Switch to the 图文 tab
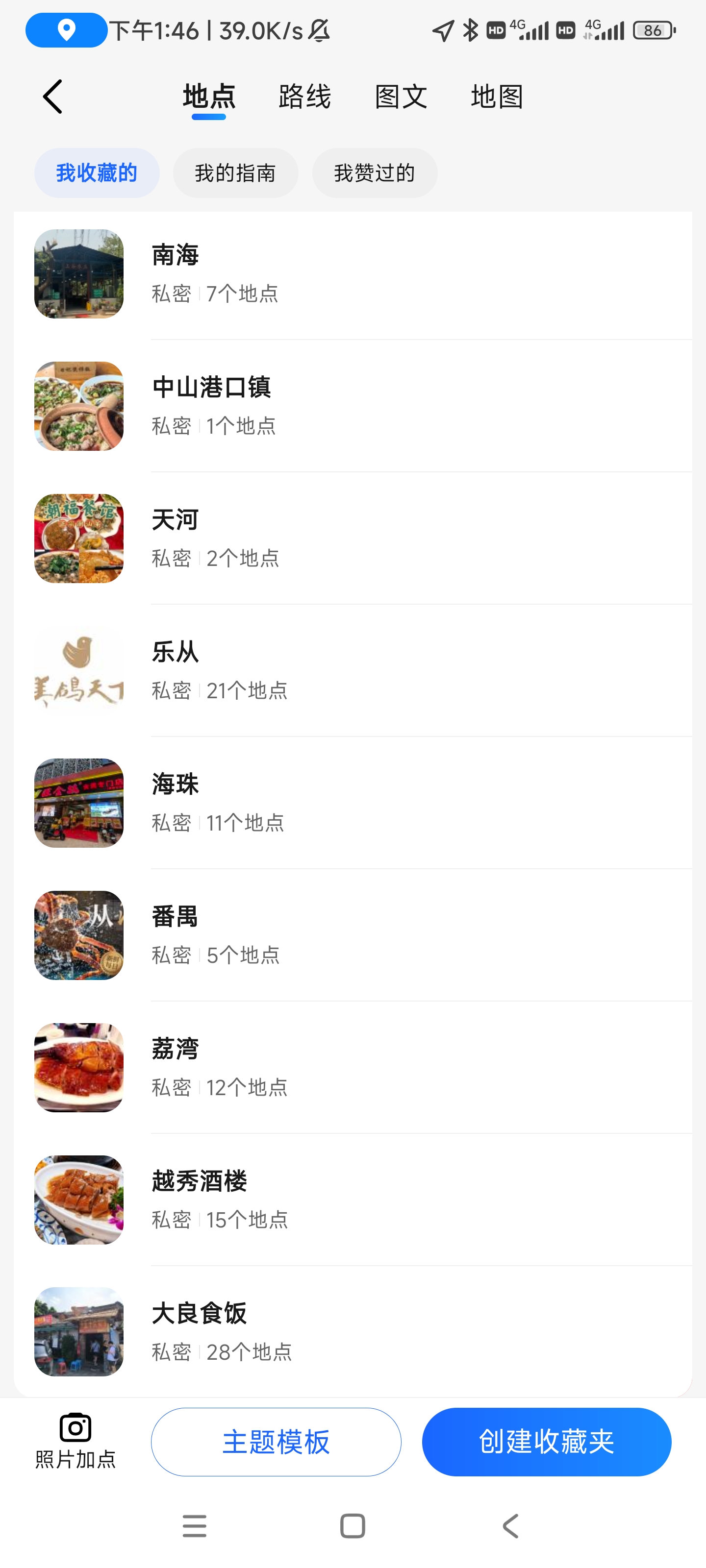 click(x=401, y=96)
